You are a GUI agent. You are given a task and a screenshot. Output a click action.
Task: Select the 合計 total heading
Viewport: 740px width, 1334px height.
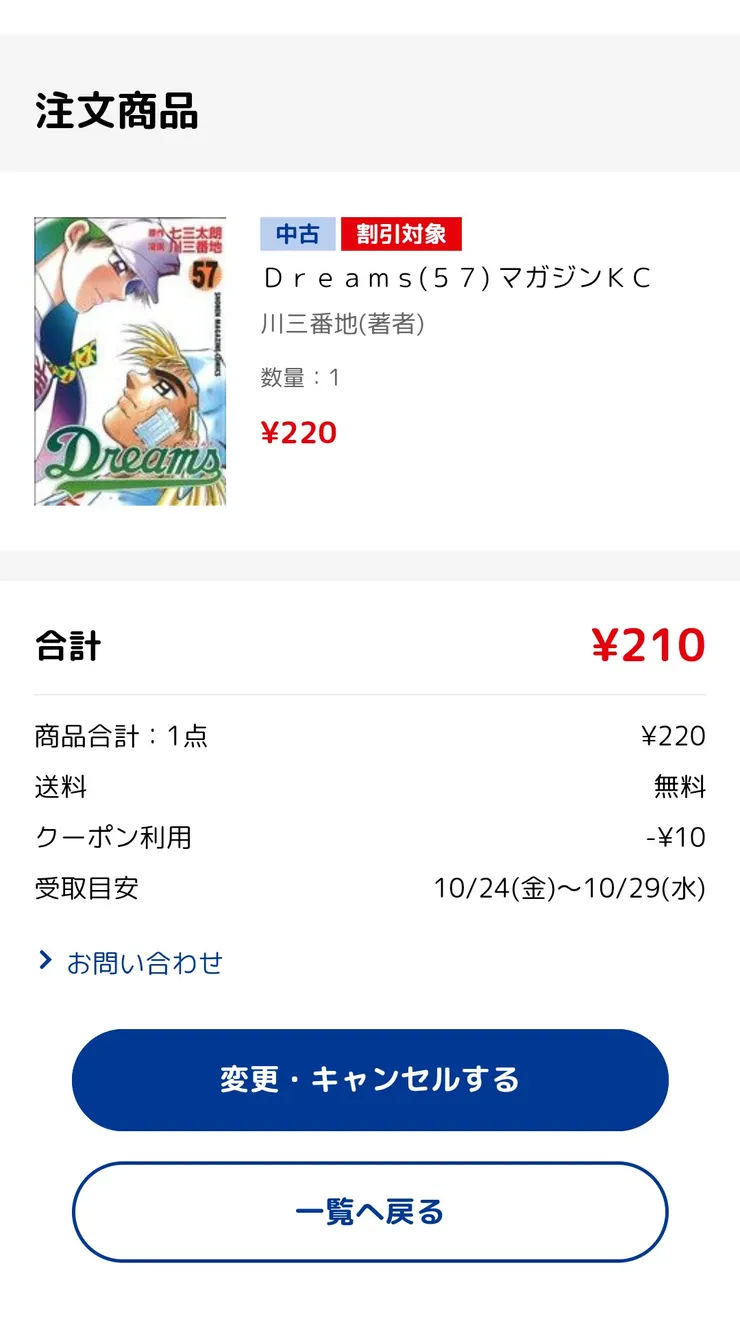click(67, 645)
